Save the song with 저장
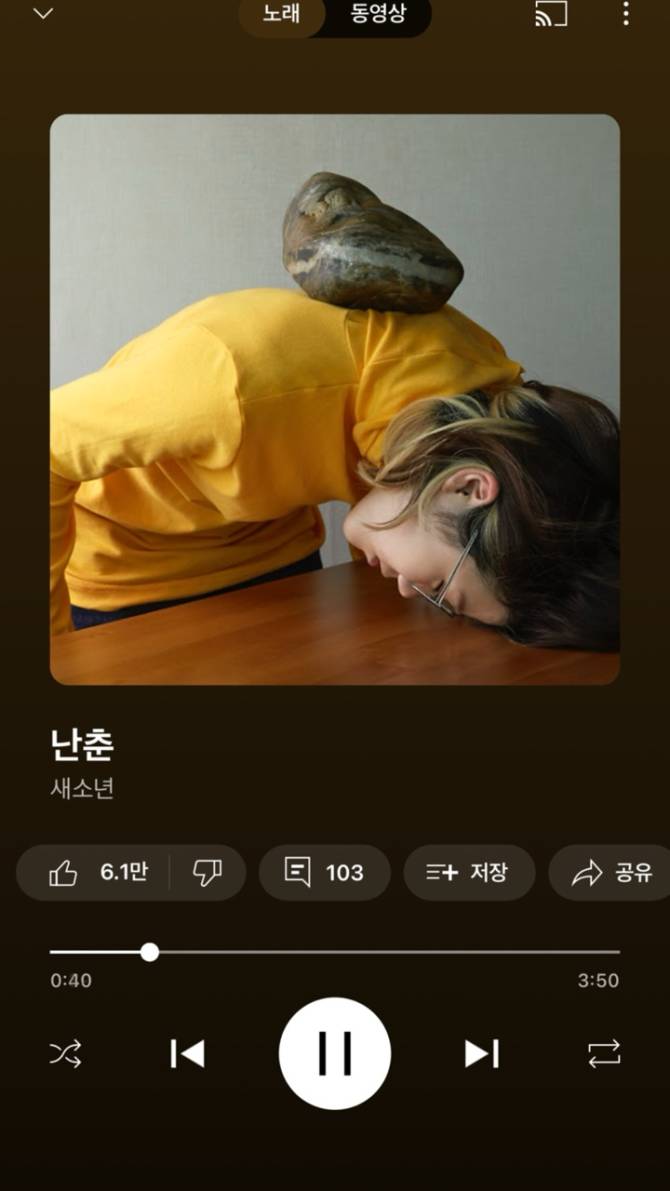The width and height of the screenshot is (670, 1191). 468,873
